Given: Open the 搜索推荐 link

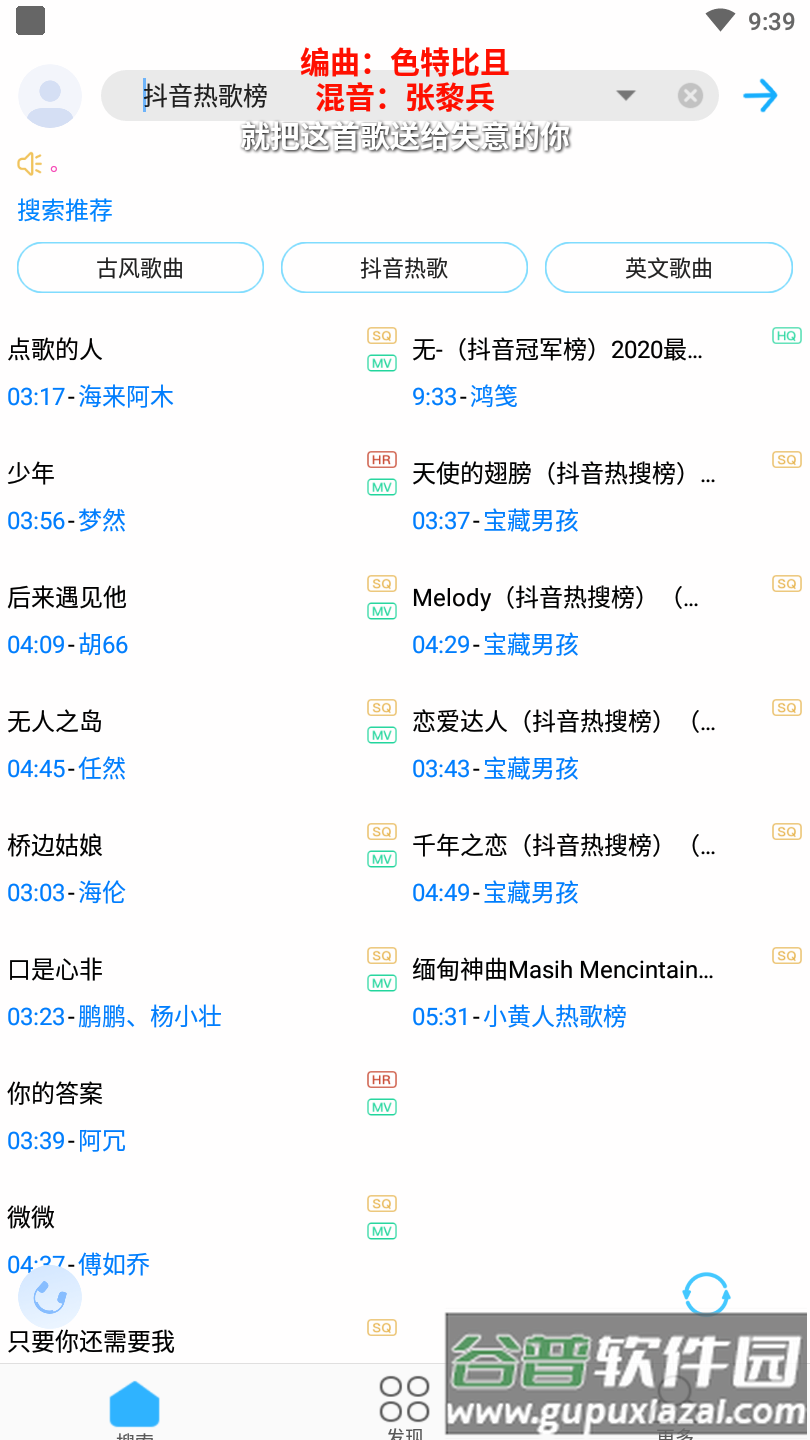Looking at the screenshot, I should coord(64,211).
